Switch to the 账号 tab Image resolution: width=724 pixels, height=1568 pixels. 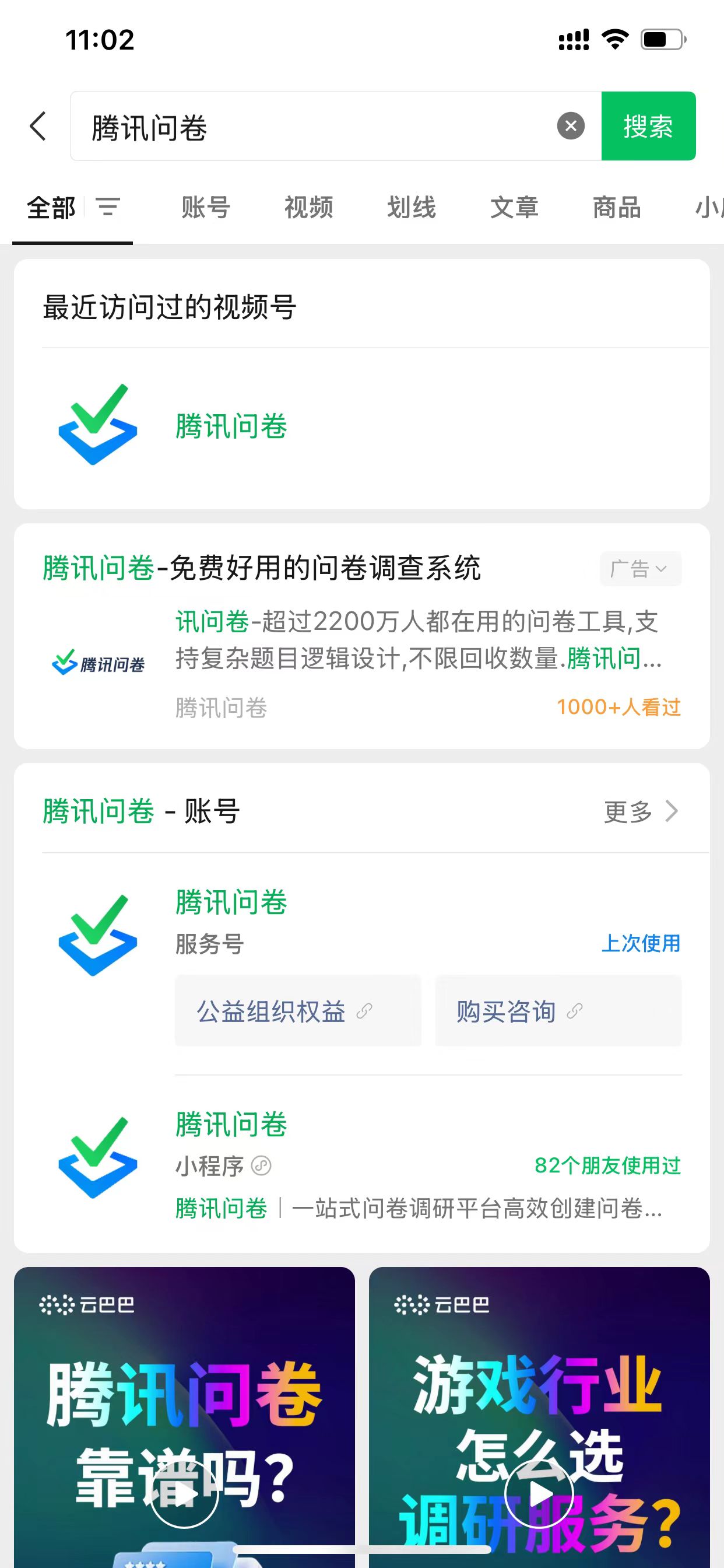pyautogui.click(x=206, y=208)
